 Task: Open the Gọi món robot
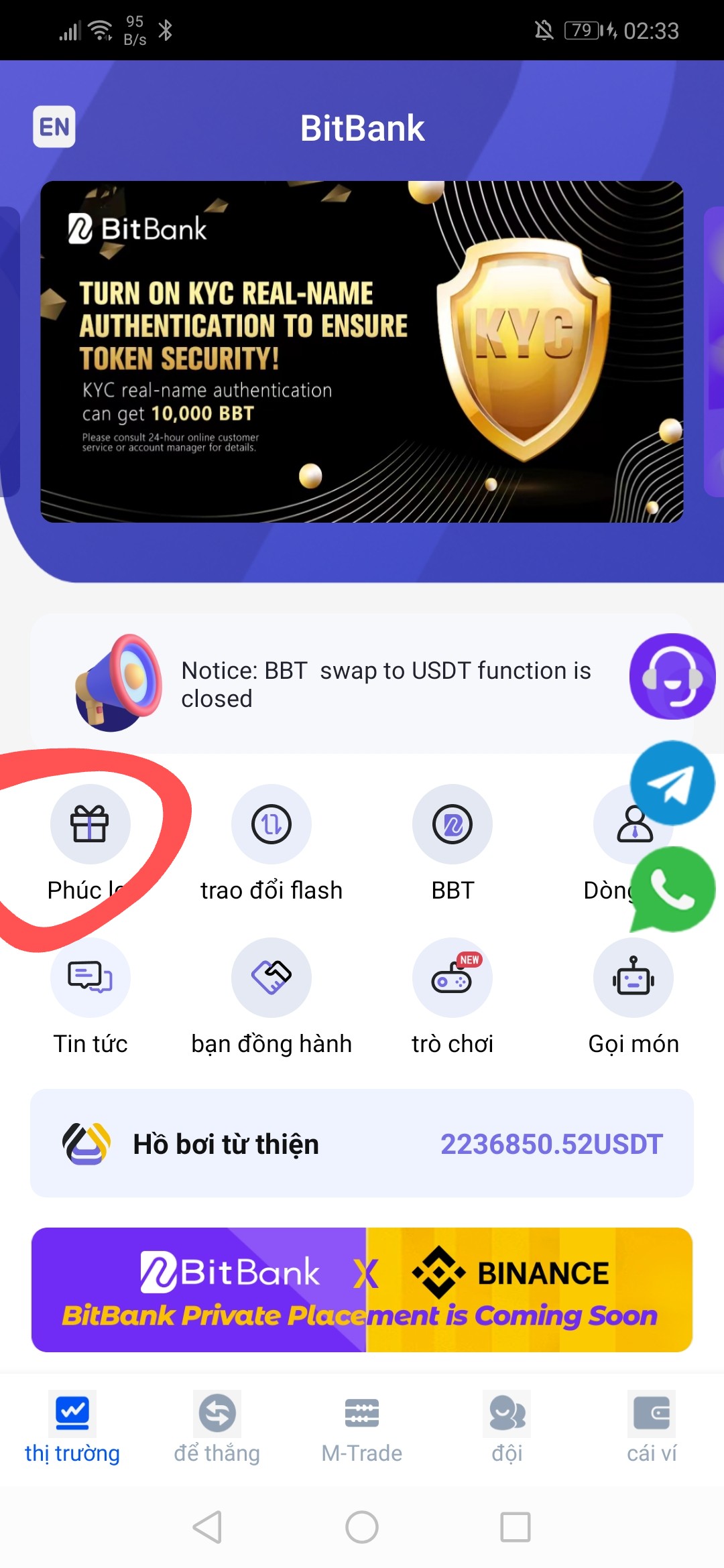(x=633, y=978)
